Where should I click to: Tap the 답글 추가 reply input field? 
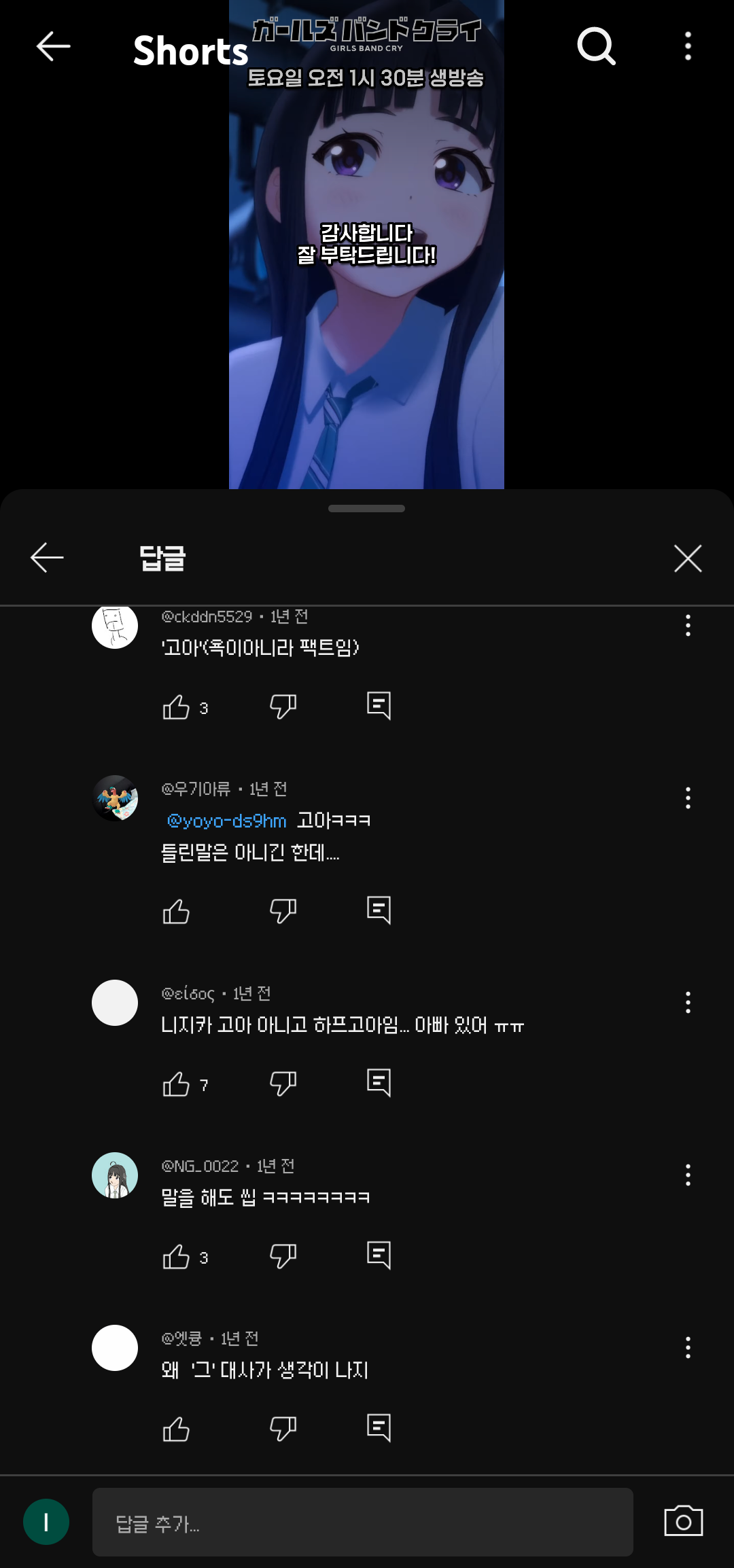coord(362,1523)
